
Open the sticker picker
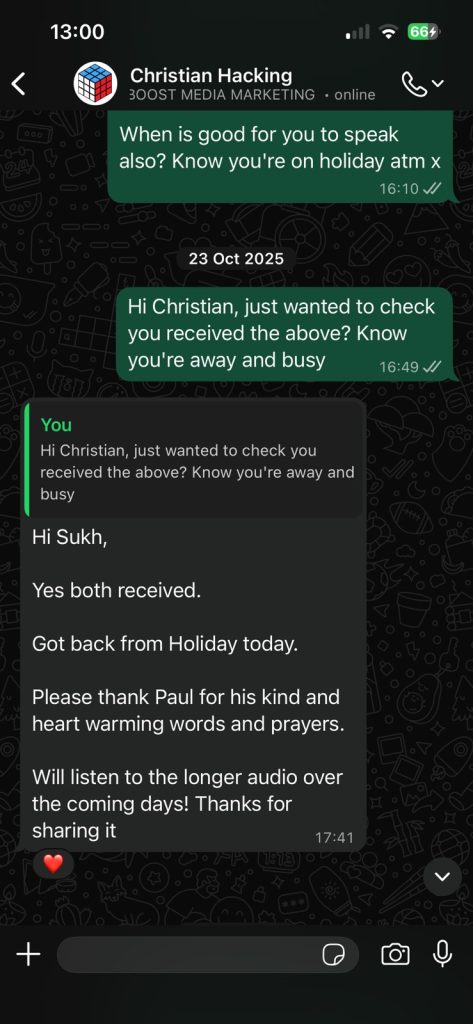click(334, 955)
